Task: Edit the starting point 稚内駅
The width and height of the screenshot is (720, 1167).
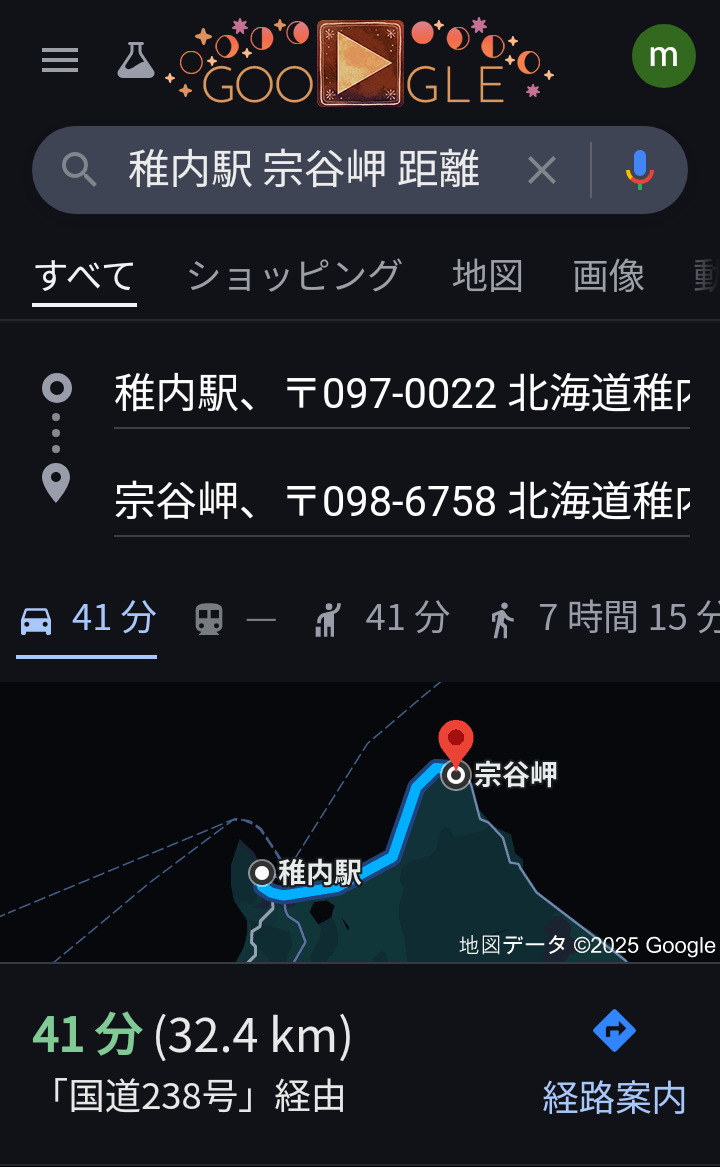Action: point(401,395)
